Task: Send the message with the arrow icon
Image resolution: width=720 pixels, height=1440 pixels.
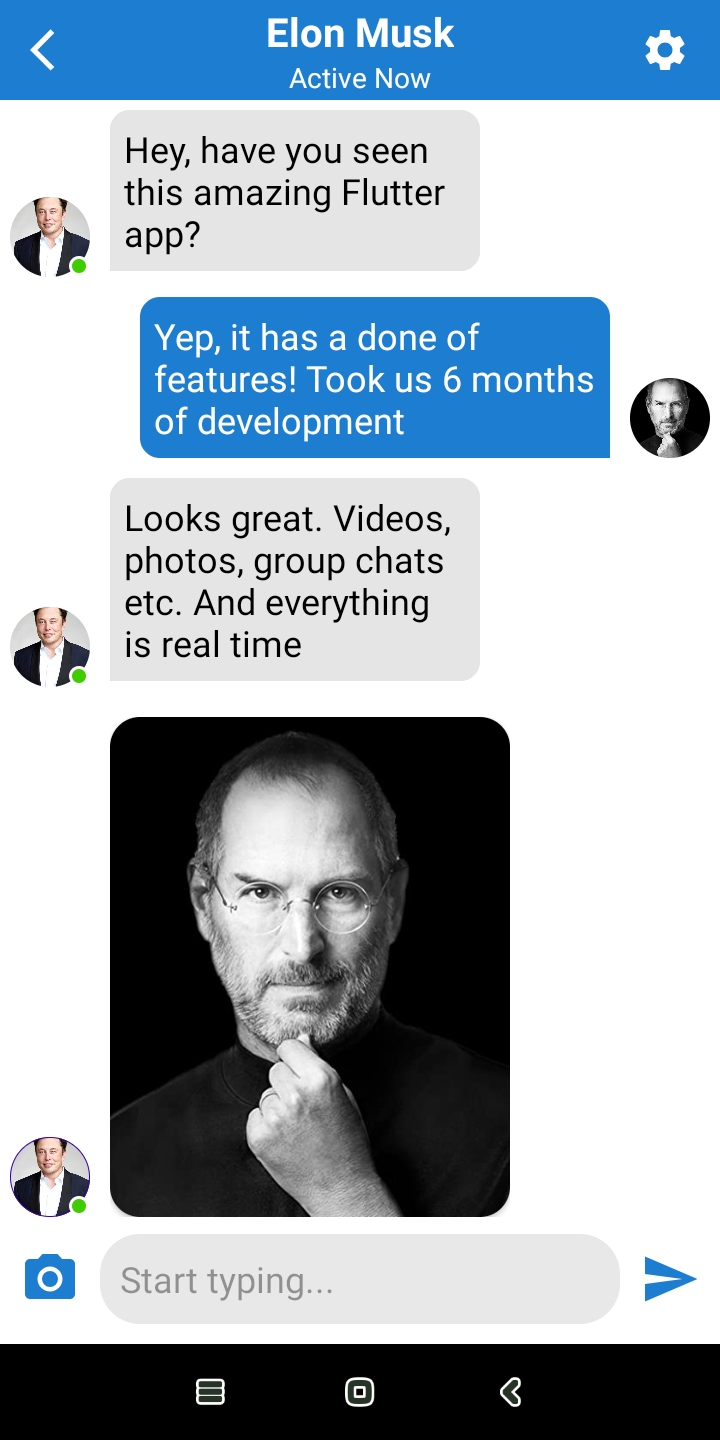Action: pos(669,1279)
